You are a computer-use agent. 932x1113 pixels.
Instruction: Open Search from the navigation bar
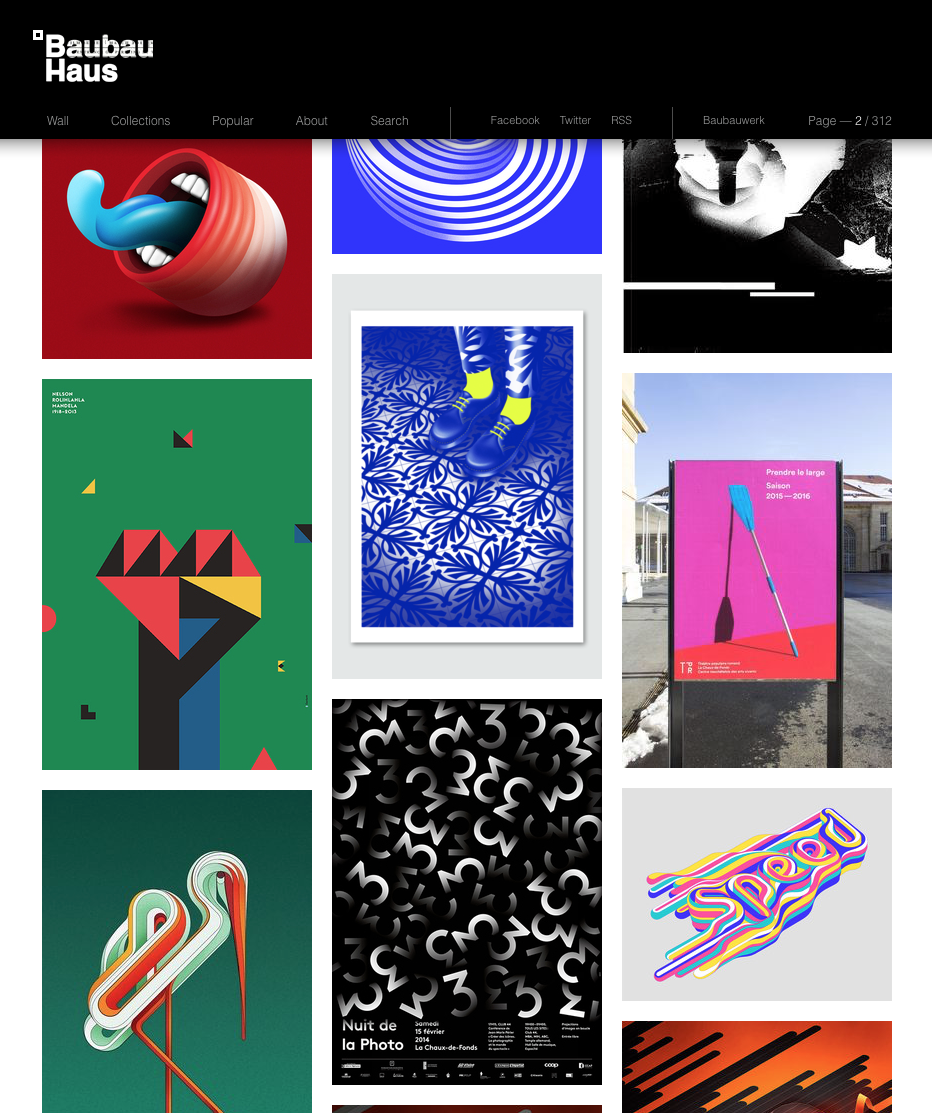click(x=389, y=121)
